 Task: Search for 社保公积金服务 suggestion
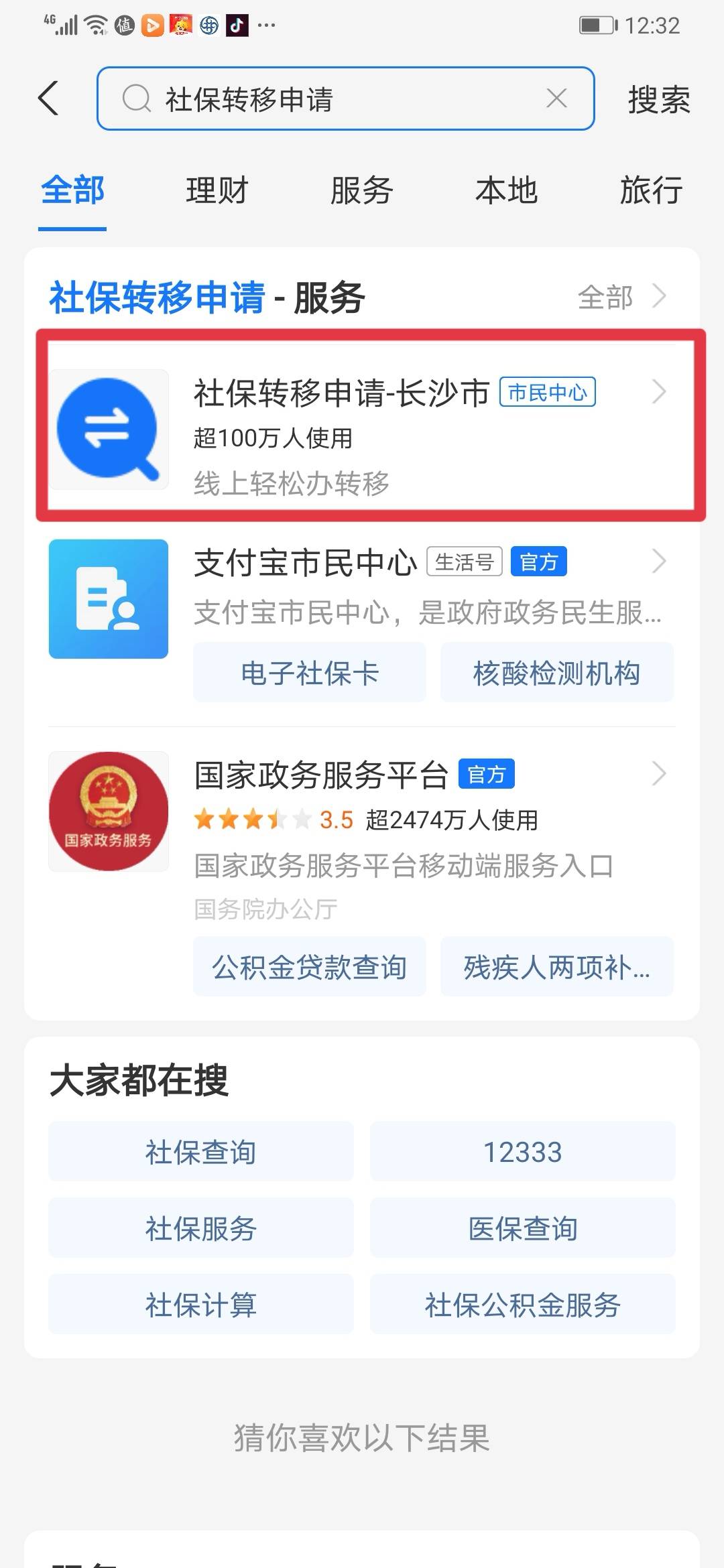point(522,1305)
